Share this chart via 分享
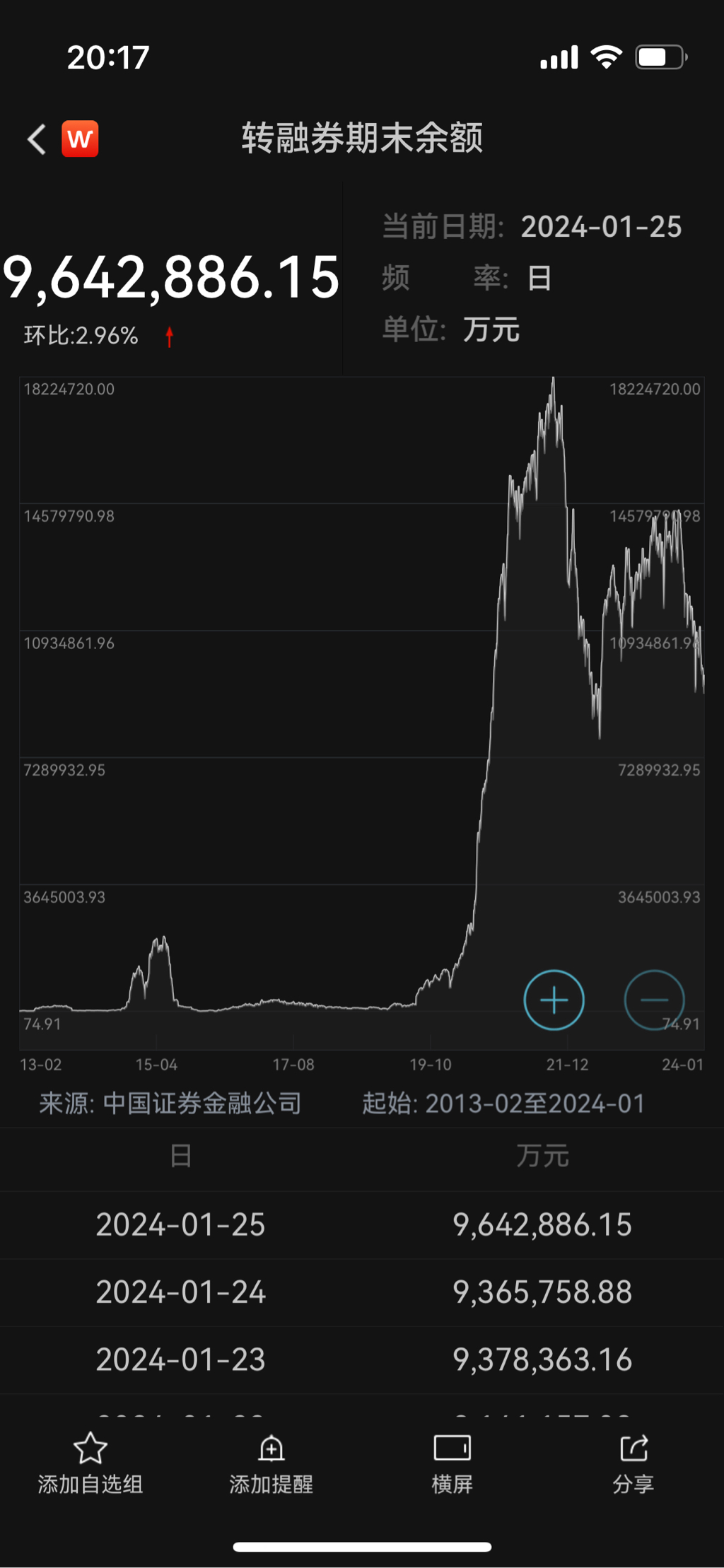The width and height of the screenshot is (724, 1568). point(633,1463)
